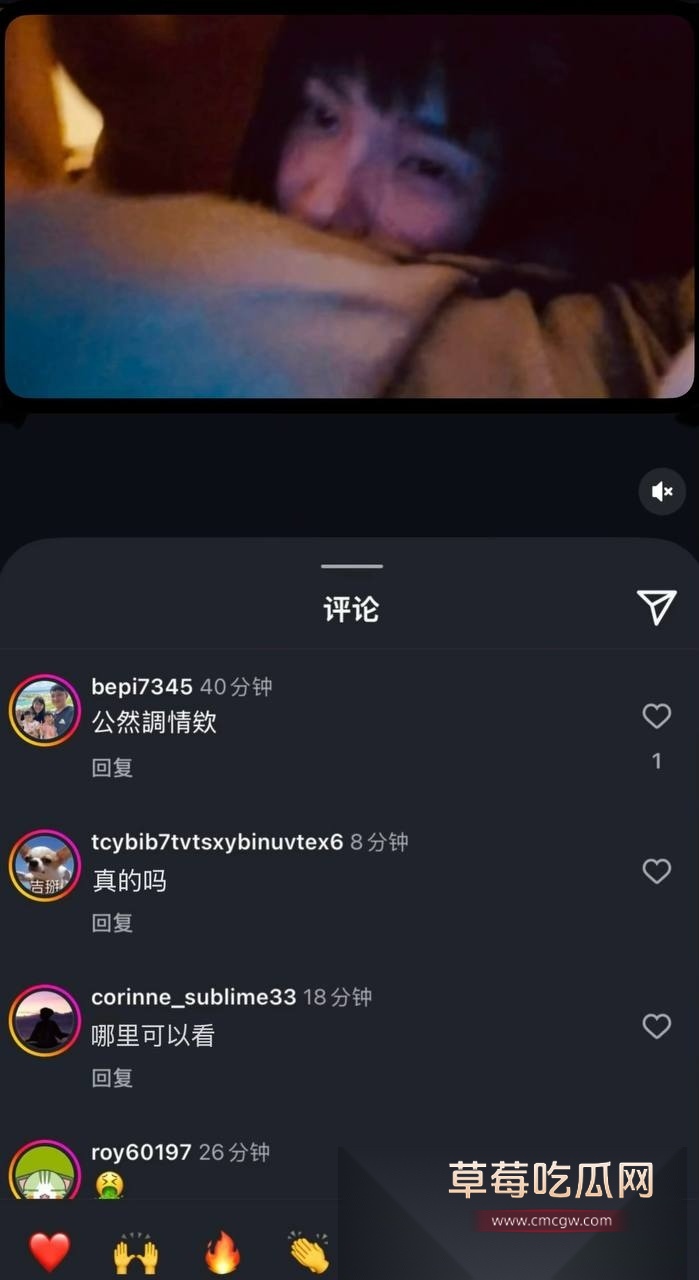Open roy60197's profile by username
The width and height of the screenshot is (699, 1280).
[141, 1152]
